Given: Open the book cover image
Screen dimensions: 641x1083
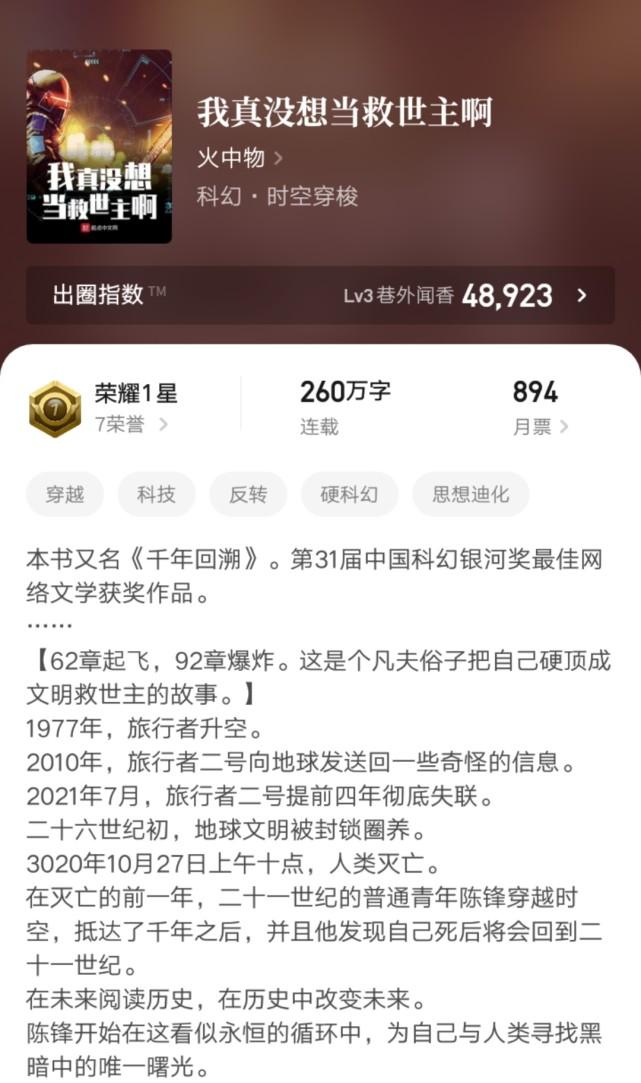Looking at the screenshot, I should click(x=99, y=146).
